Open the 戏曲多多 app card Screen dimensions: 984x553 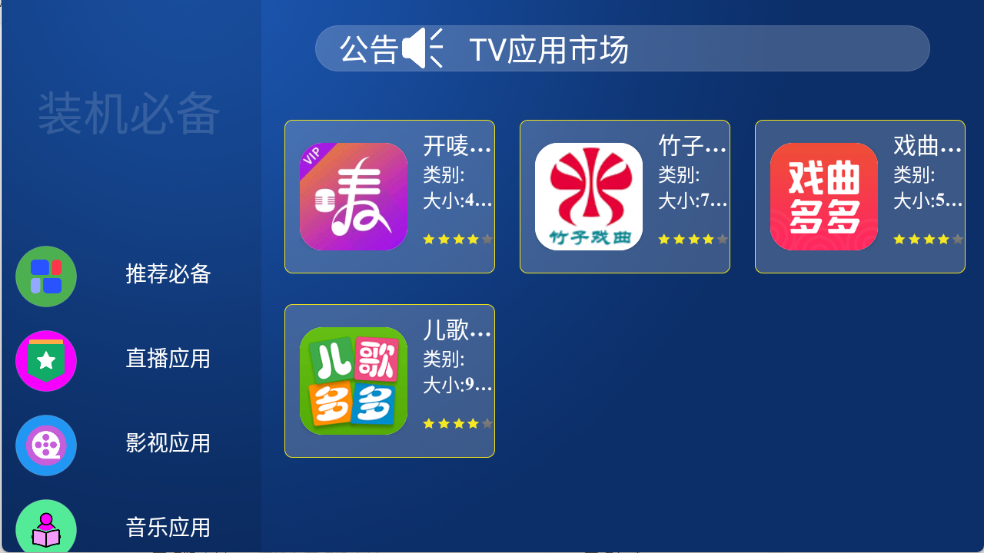point(859,197)
